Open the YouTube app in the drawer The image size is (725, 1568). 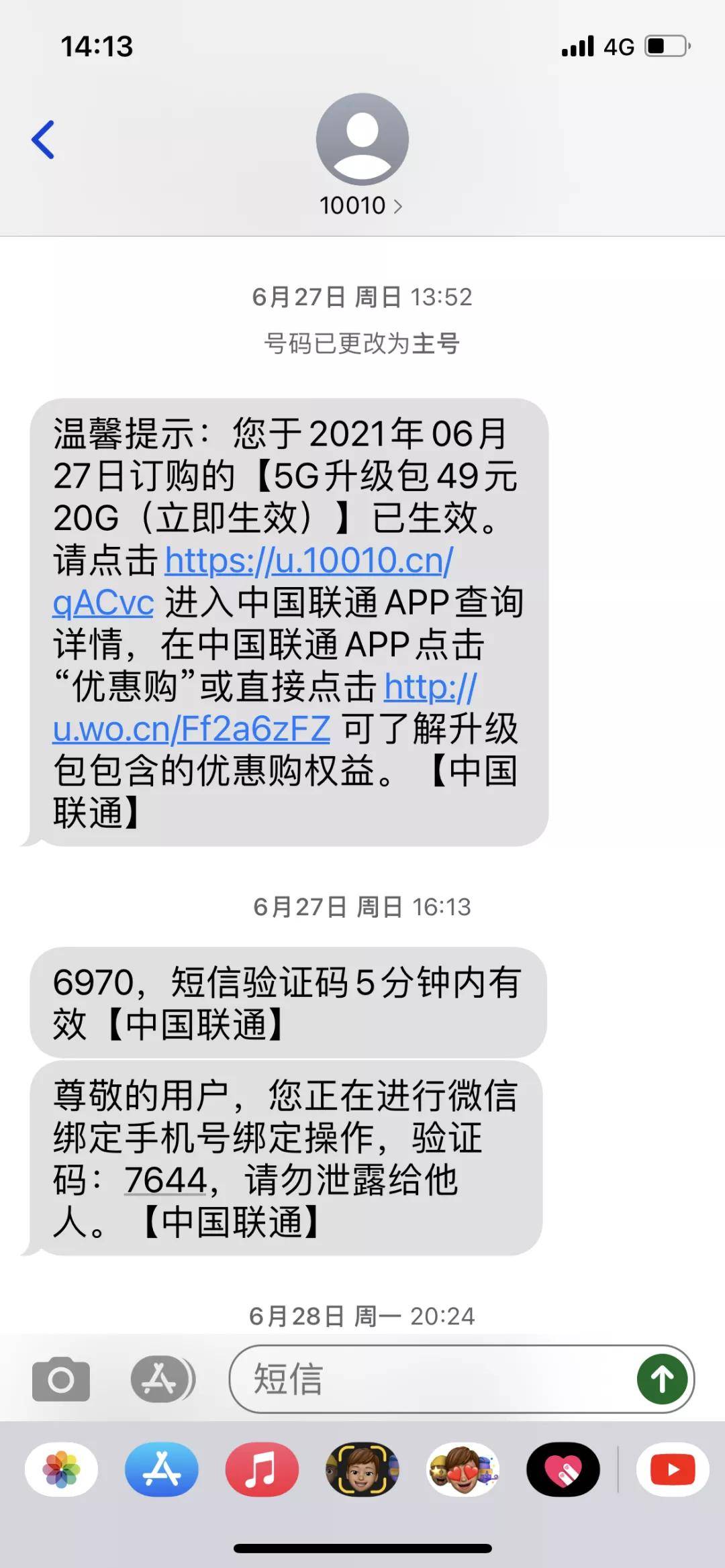tap(673, 1469)
